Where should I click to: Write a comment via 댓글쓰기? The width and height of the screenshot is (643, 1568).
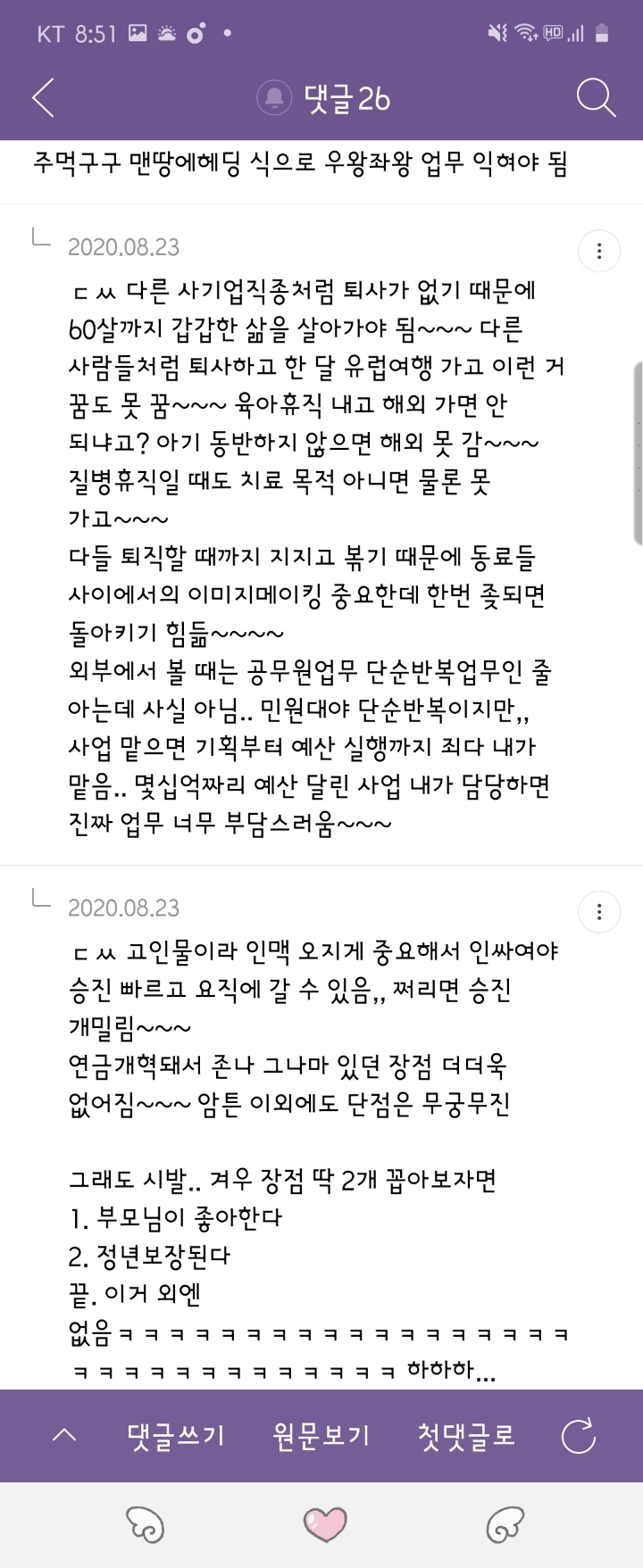176,1435
